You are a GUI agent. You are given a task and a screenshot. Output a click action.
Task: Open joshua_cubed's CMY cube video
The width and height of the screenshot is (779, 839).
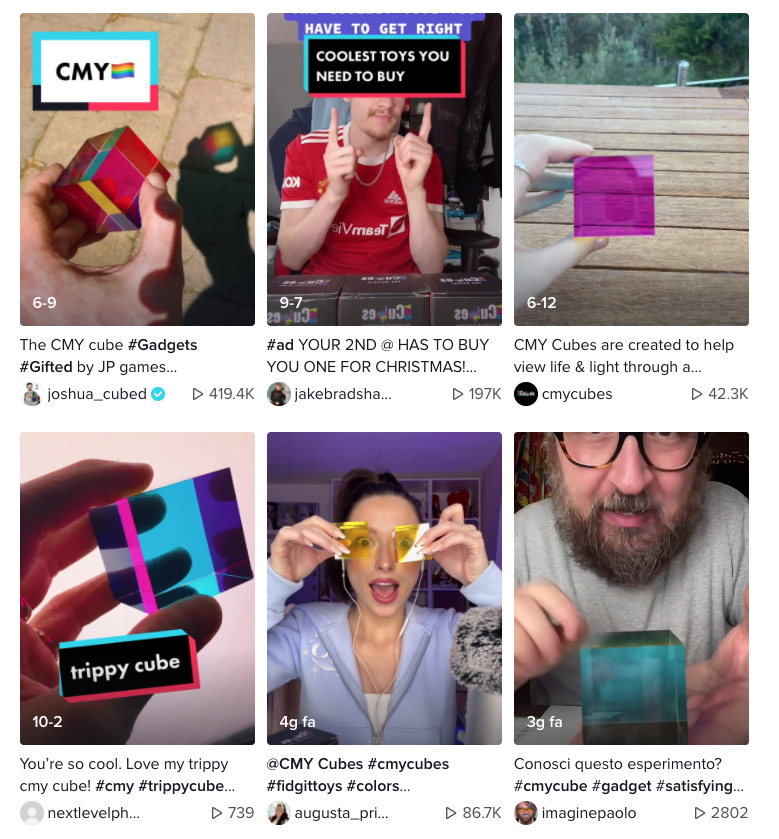tap(137, 169)
